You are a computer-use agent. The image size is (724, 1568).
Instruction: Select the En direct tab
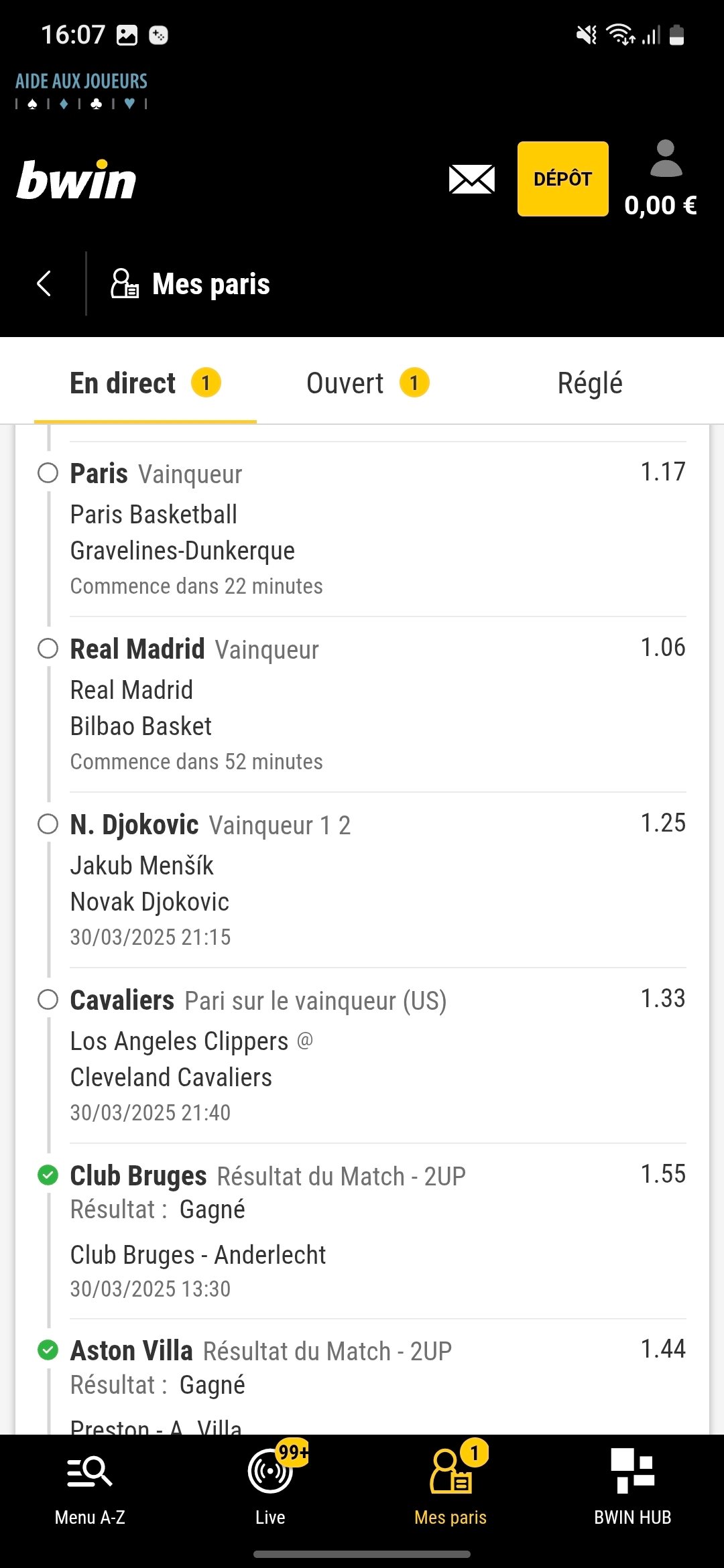pyautogui.click(x=145, y=383)
